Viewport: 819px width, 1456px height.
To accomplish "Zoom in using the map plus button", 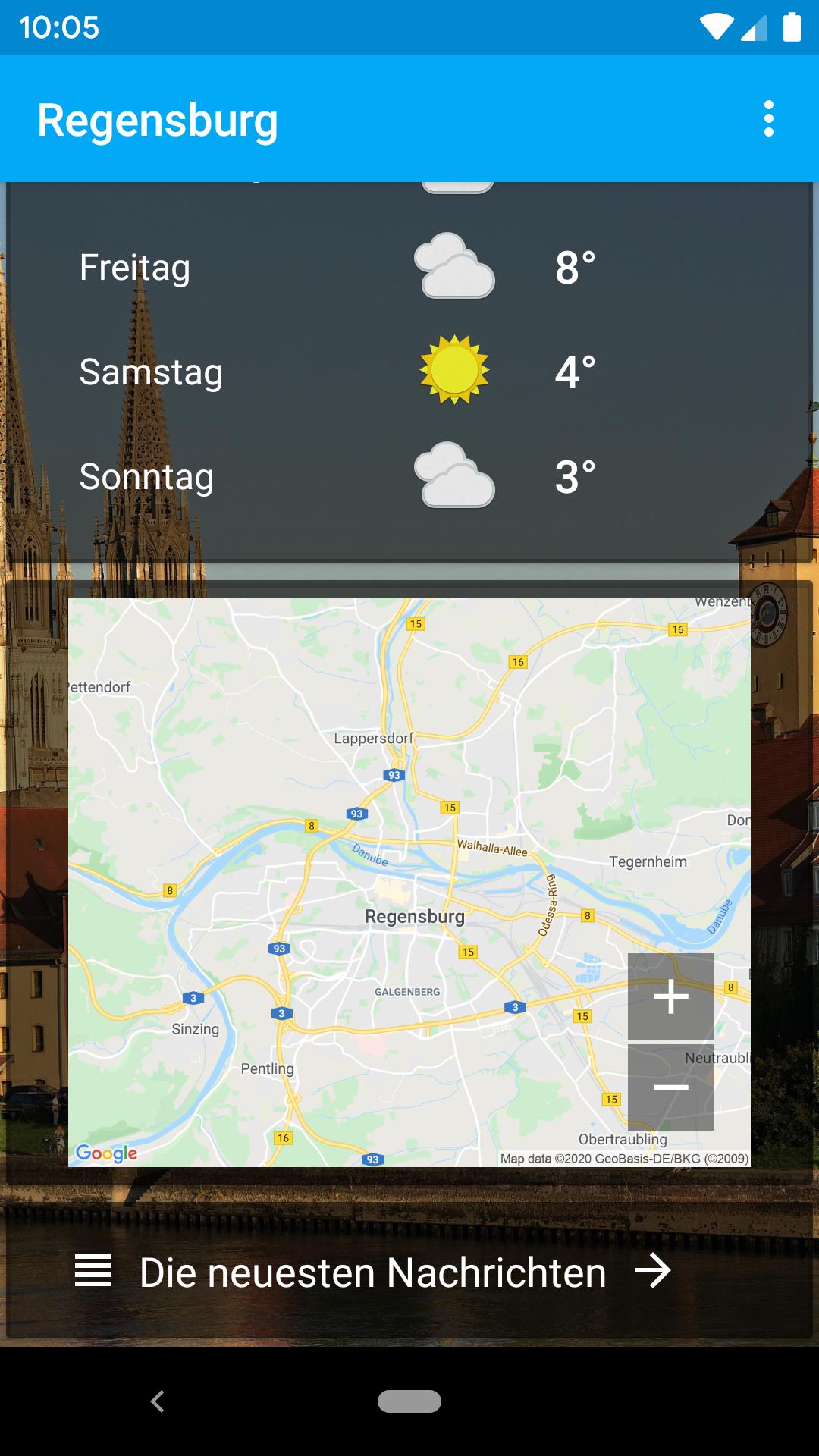I will (x=671, y=997).
